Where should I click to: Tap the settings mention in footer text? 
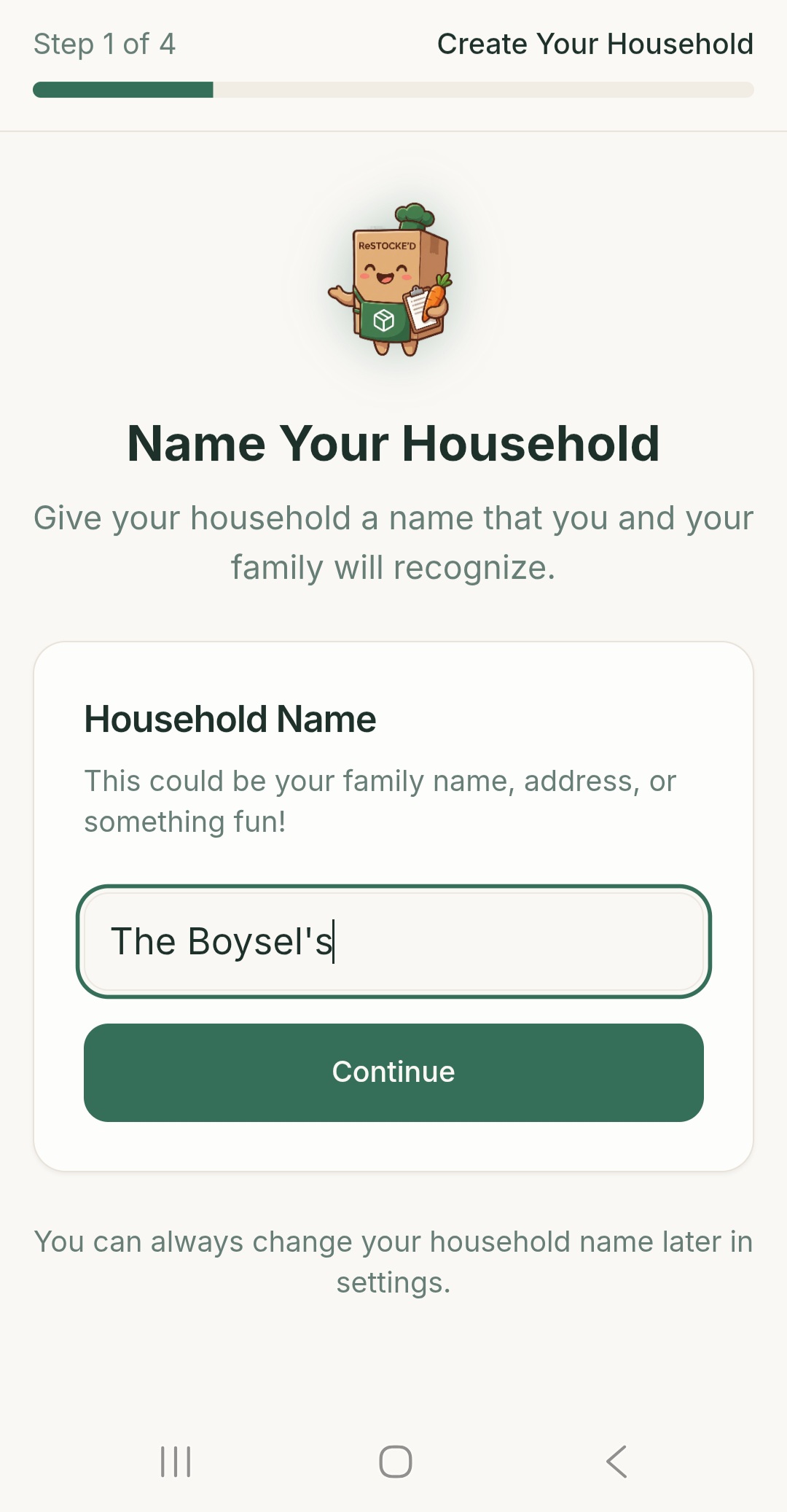pyautogui.click(x=393, y=1282)
